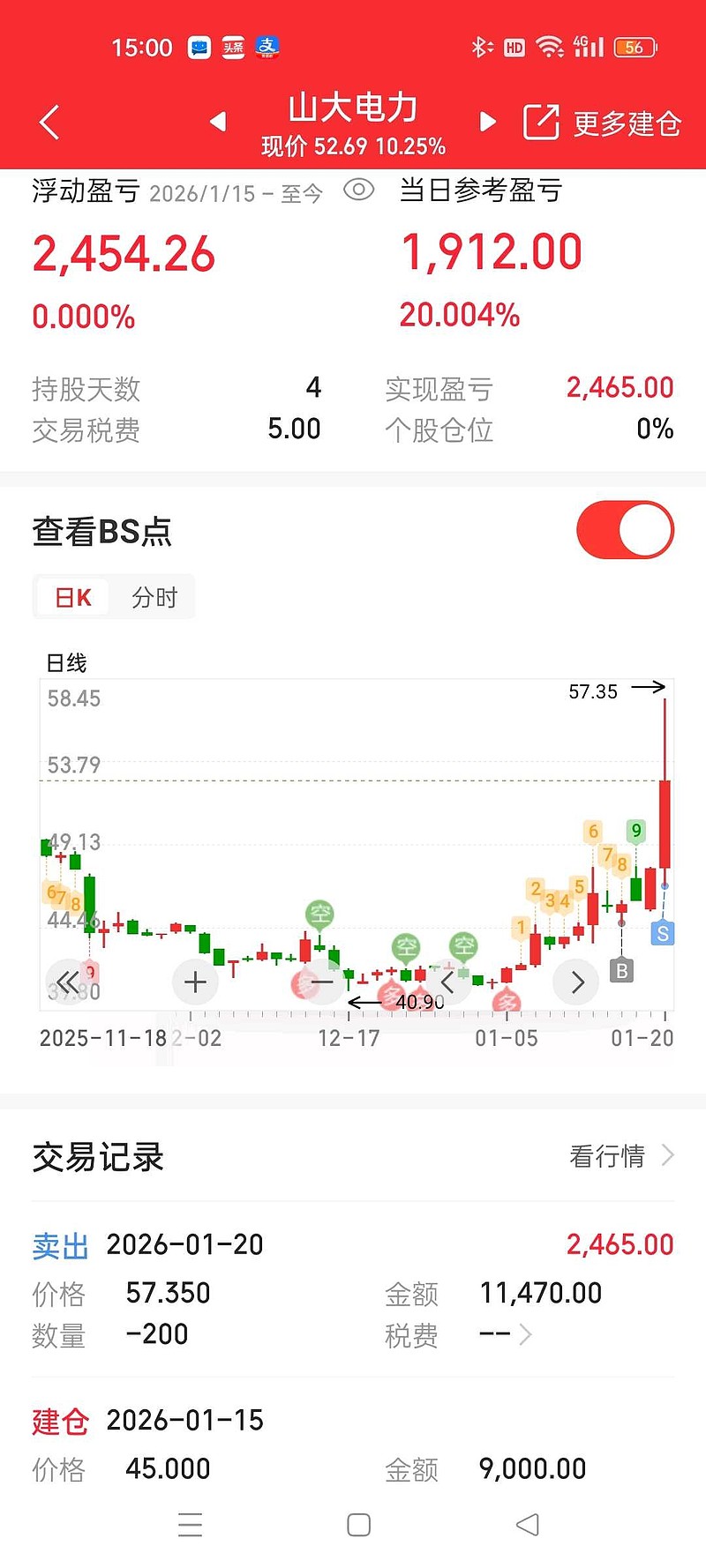Zoom out the chart with the minus icon

(320, 982)
